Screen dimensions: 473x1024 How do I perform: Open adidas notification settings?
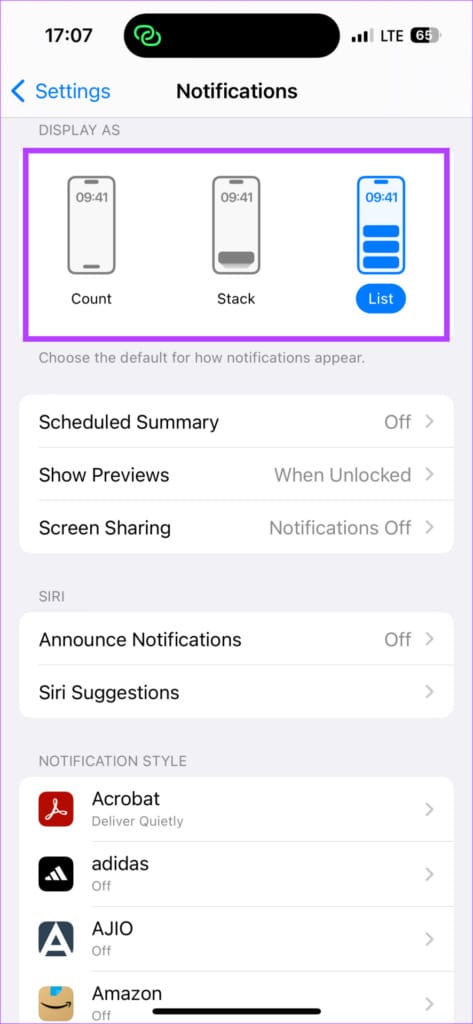pos(236,874)
